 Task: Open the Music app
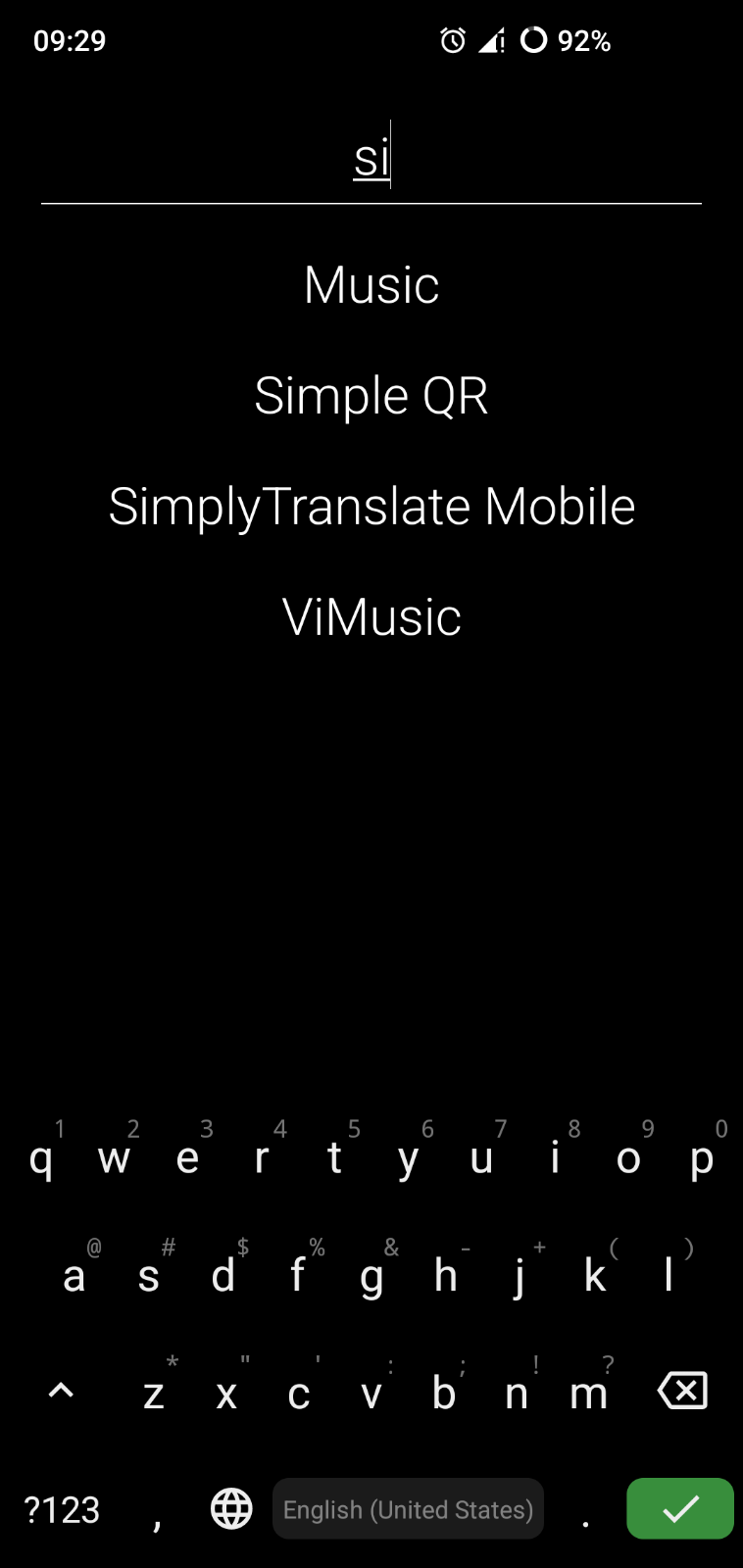[x=371, y=285]
